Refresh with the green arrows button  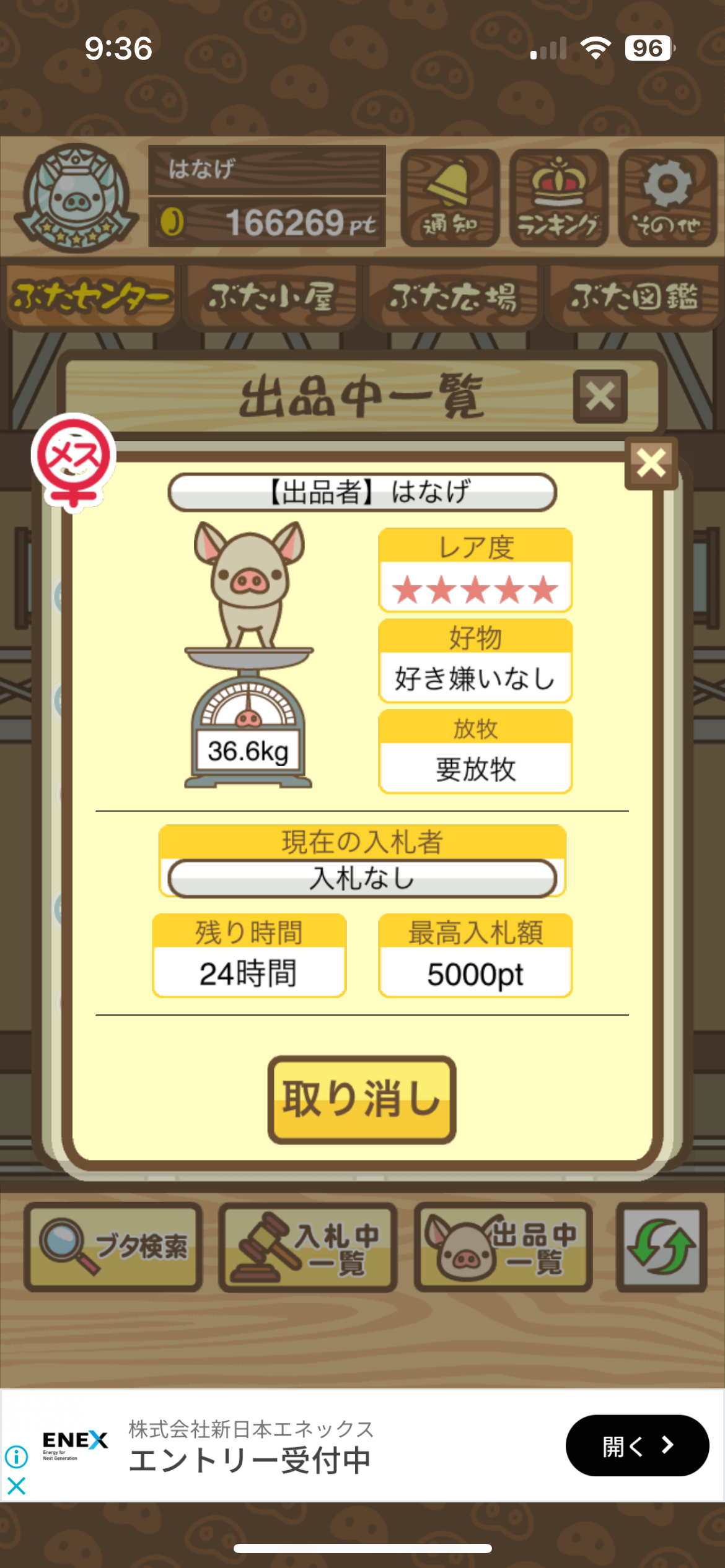coord(661,1247)
